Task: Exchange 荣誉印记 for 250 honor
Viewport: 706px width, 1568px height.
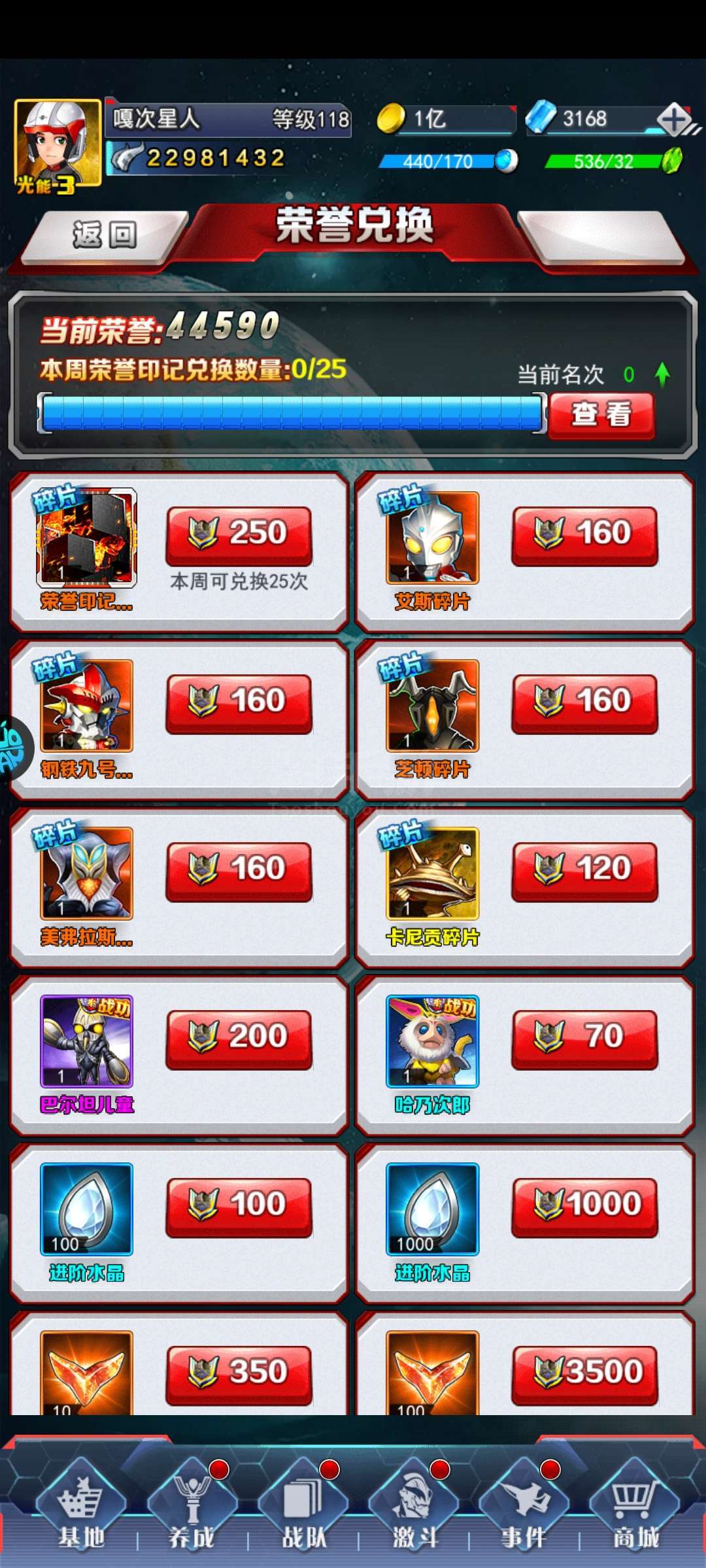Action: 239,536
